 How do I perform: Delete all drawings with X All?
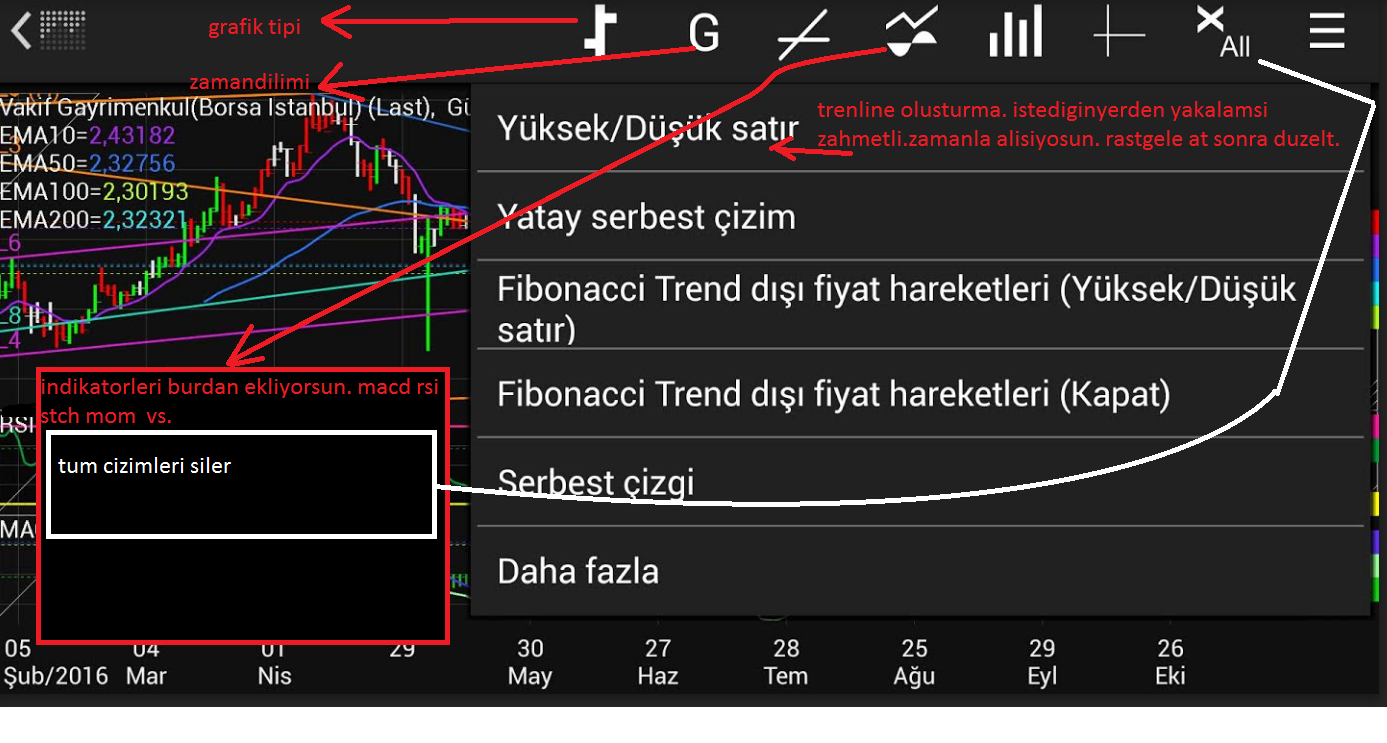pyautogui.click(x=1224, y=31)
